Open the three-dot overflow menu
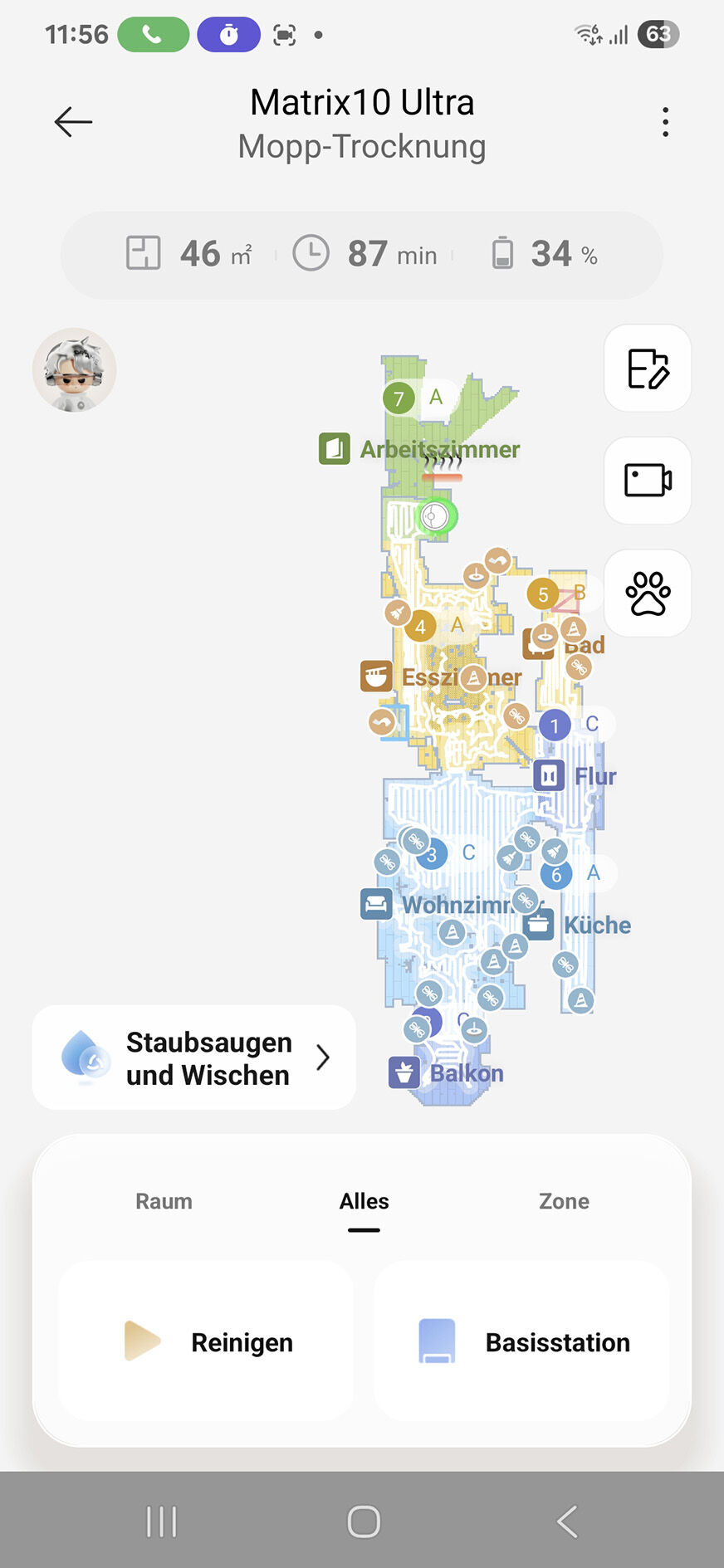This screenshot has height=1568, width=724. [x=665, y=121]
